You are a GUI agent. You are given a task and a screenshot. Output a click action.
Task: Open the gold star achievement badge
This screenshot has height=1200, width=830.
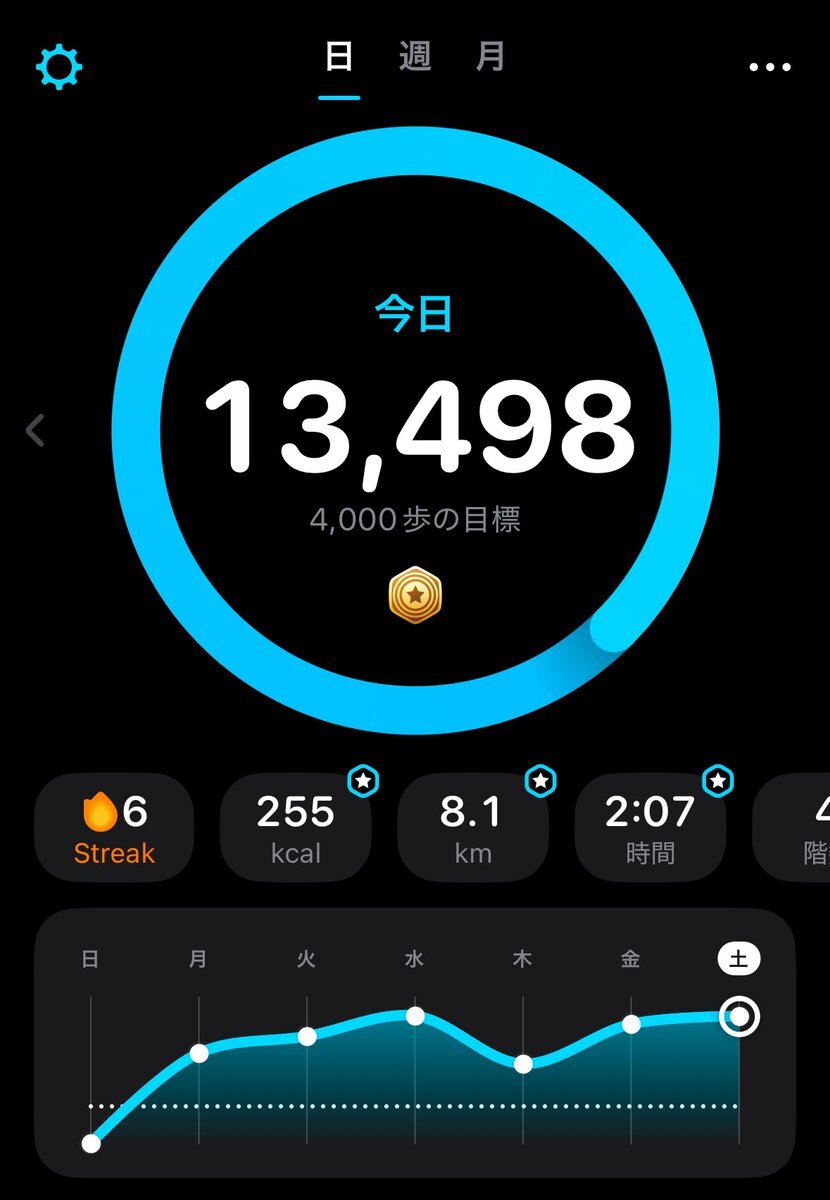tap(415, 596)
